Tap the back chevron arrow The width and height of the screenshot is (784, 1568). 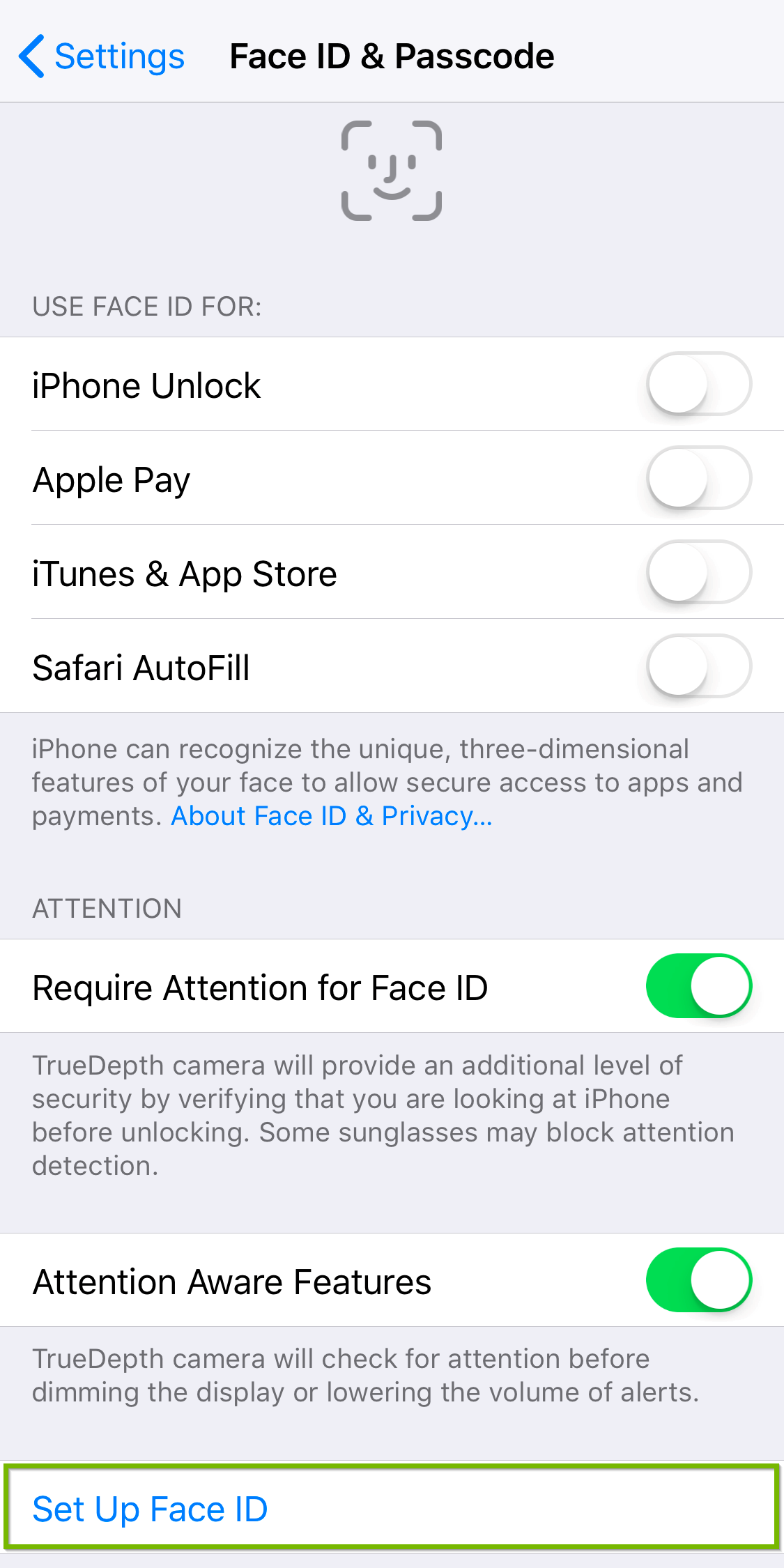point(31,55)
